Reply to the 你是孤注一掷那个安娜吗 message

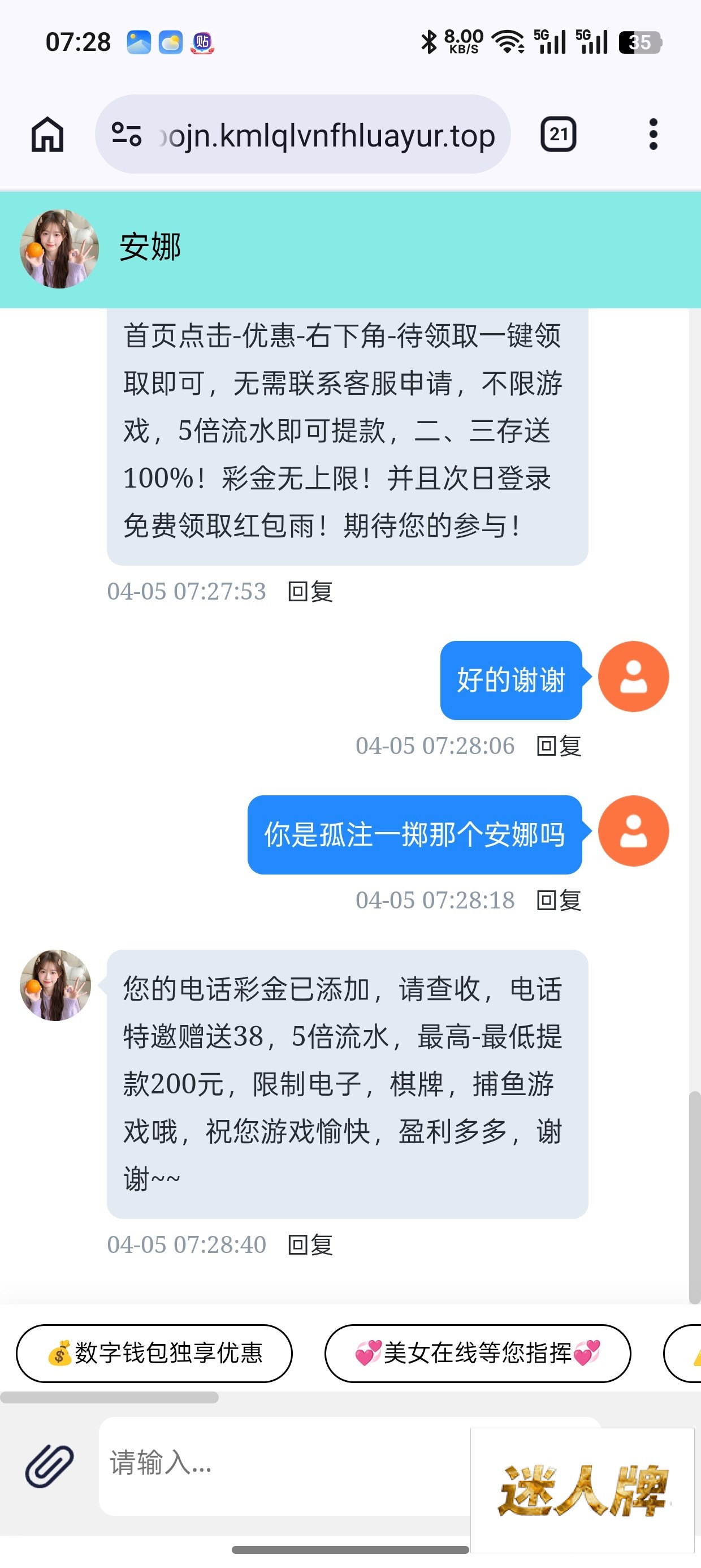[x=559, y=901]
